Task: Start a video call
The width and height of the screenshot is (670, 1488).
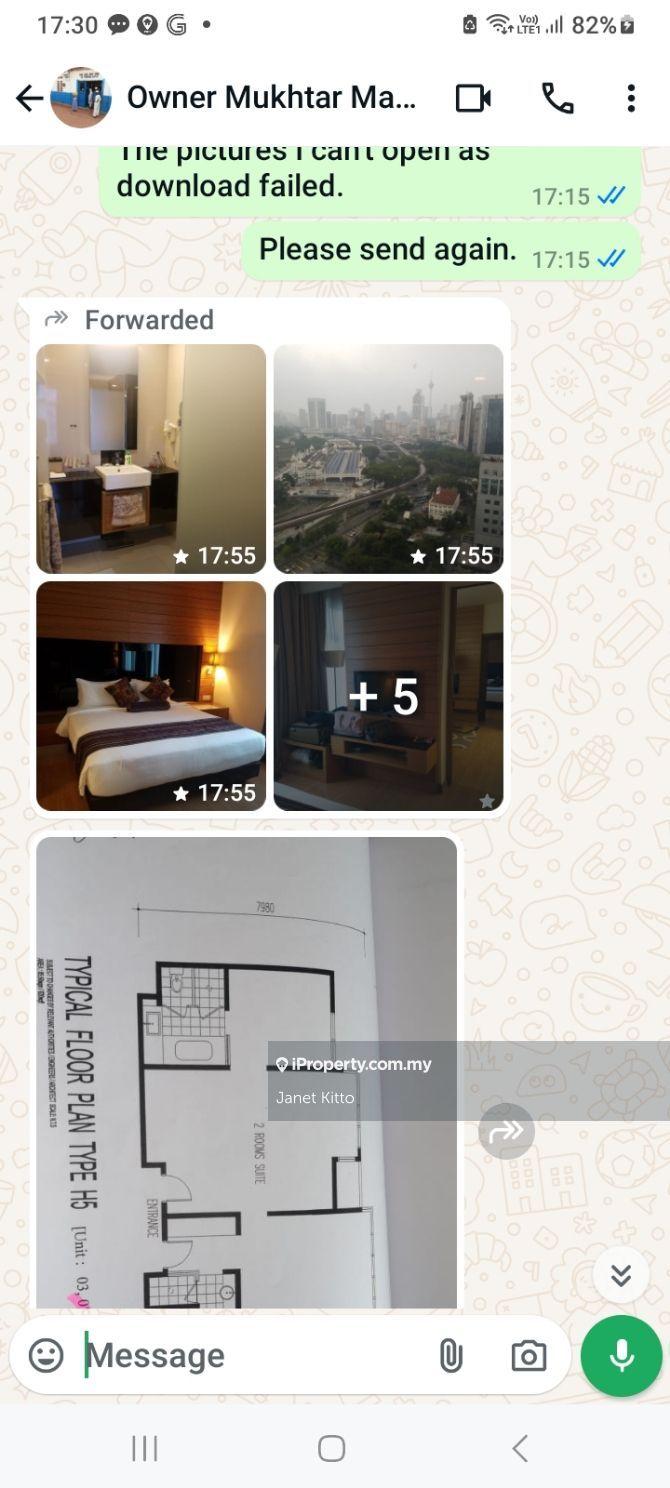Action: (473, 98)
